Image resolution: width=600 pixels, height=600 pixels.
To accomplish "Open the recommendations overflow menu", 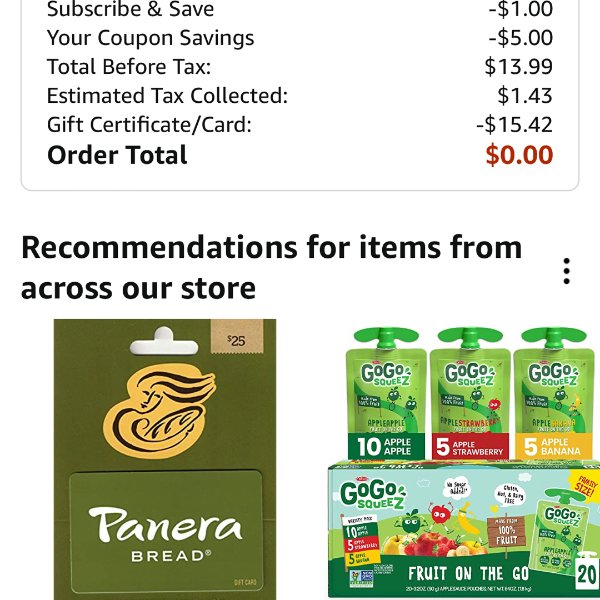I will (566, 271).
